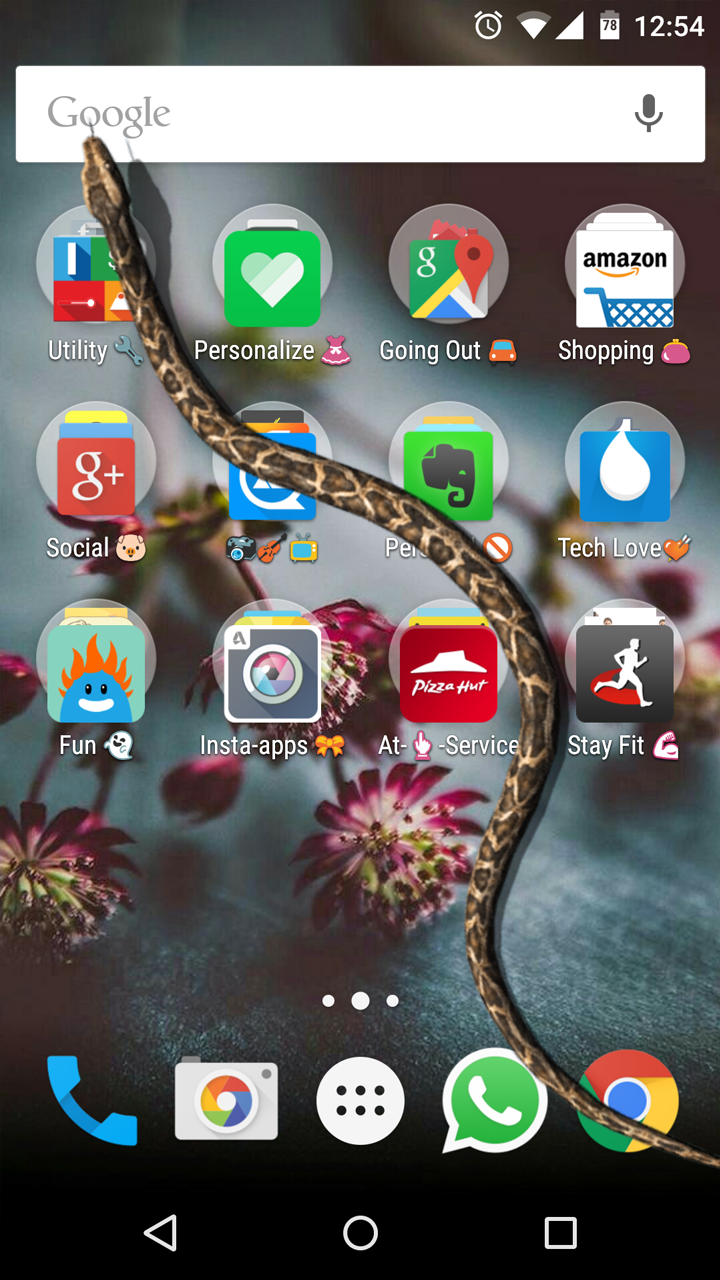Launch the Chrome browser
Viewport: 720px width, 1280px height.
click(628, 1100)
